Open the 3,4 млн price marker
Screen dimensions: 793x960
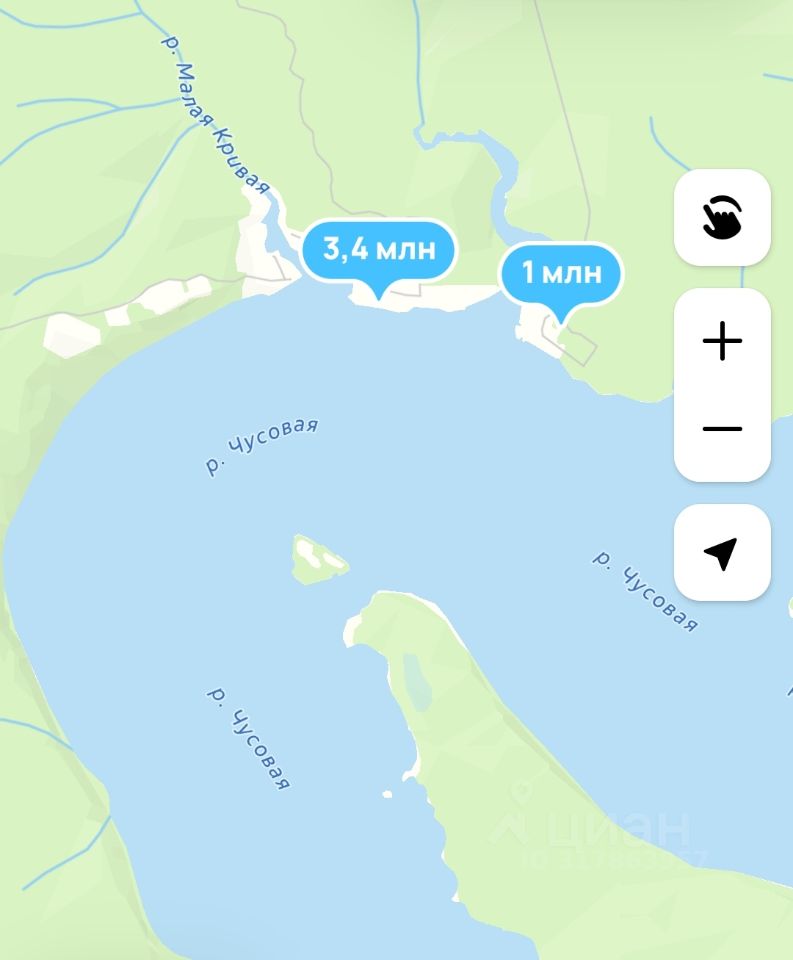click(x=379, y=250)
